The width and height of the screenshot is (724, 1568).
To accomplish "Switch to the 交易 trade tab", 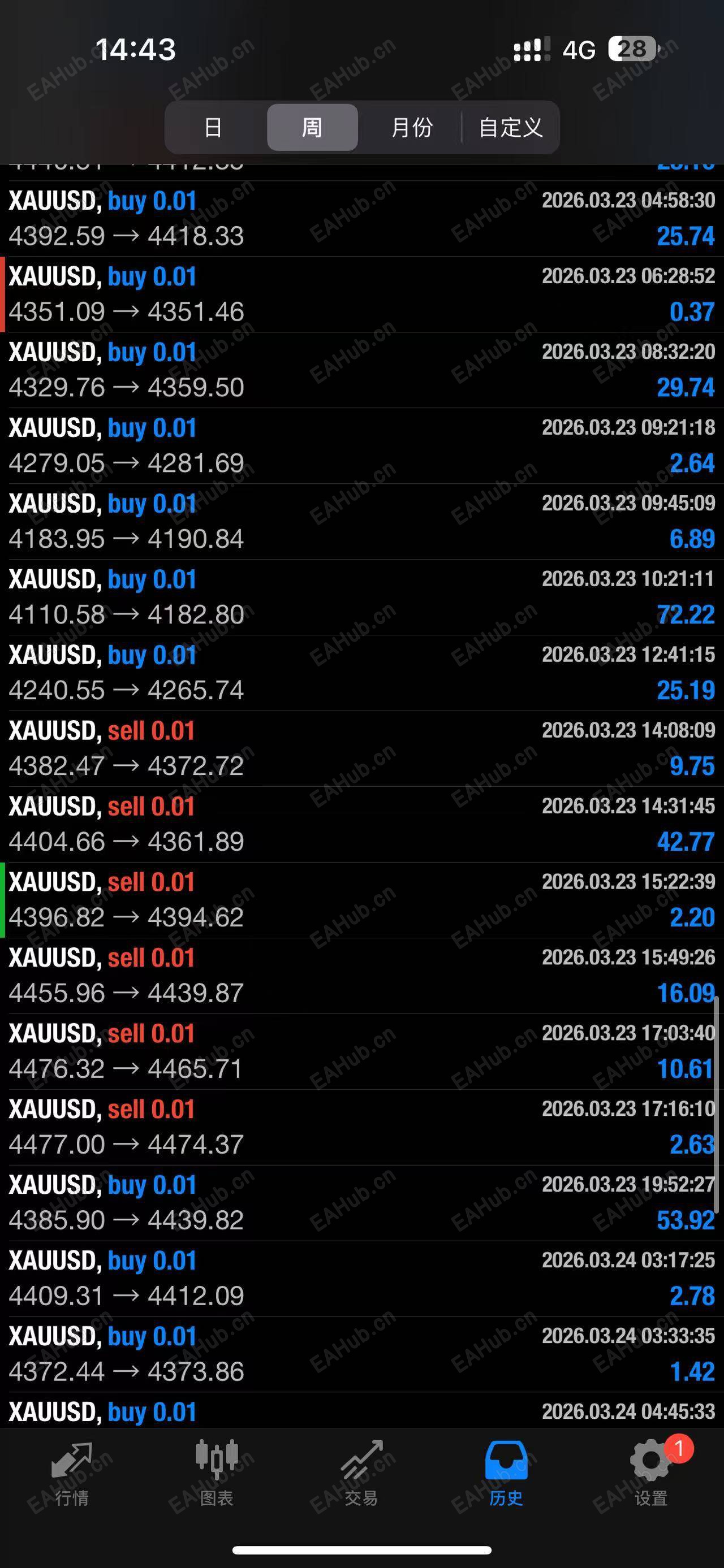I will point(361,1472).
